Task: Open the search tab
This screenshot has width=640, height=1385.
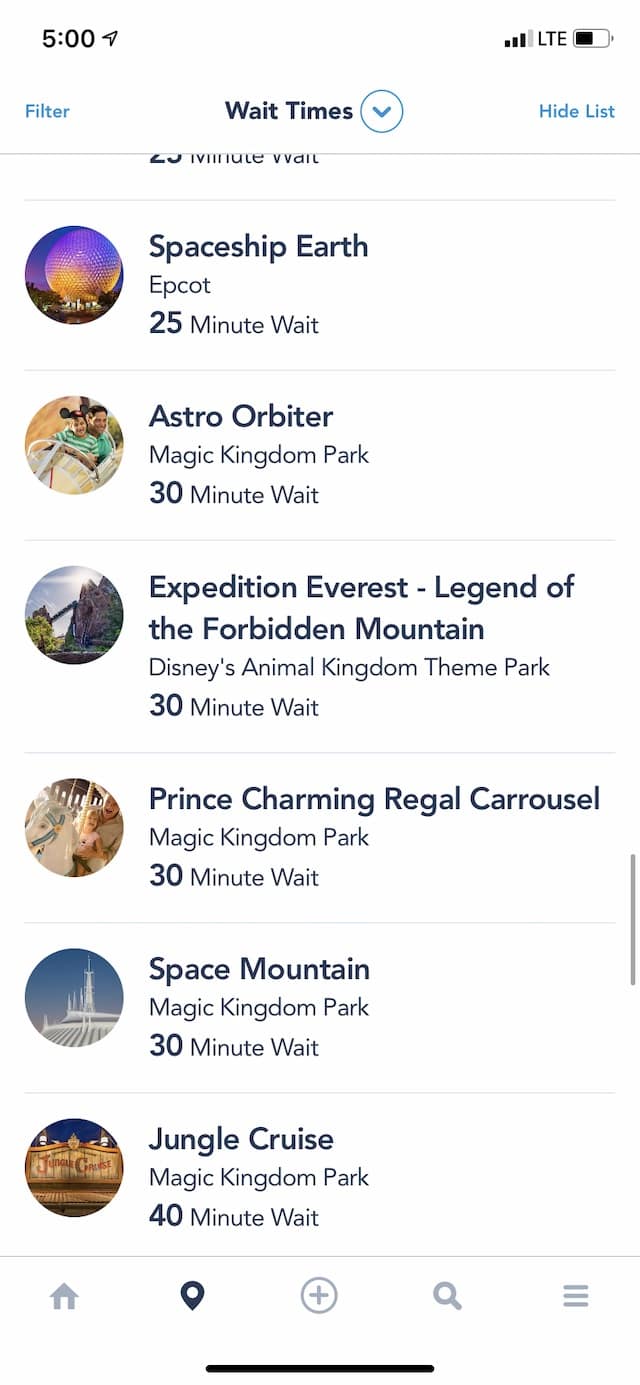Action: [447, 1297]
